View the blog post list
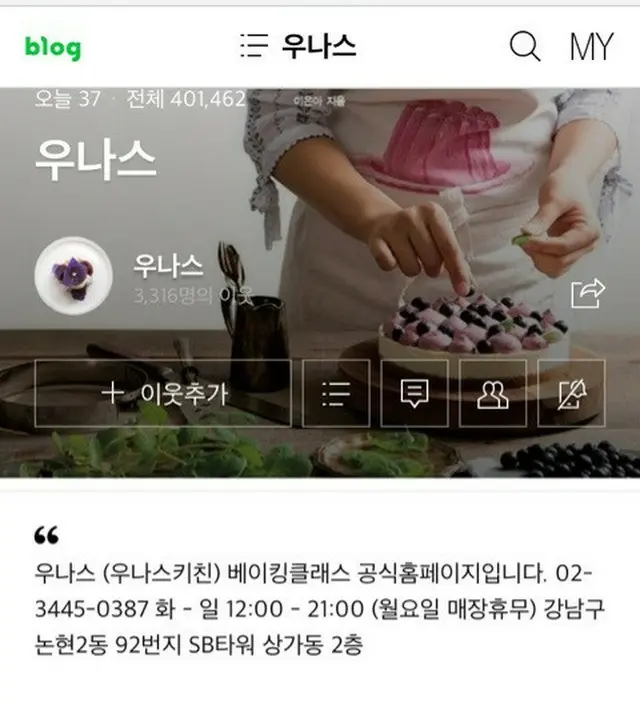The width and height of the screenshot is (640, 706). 336,394
